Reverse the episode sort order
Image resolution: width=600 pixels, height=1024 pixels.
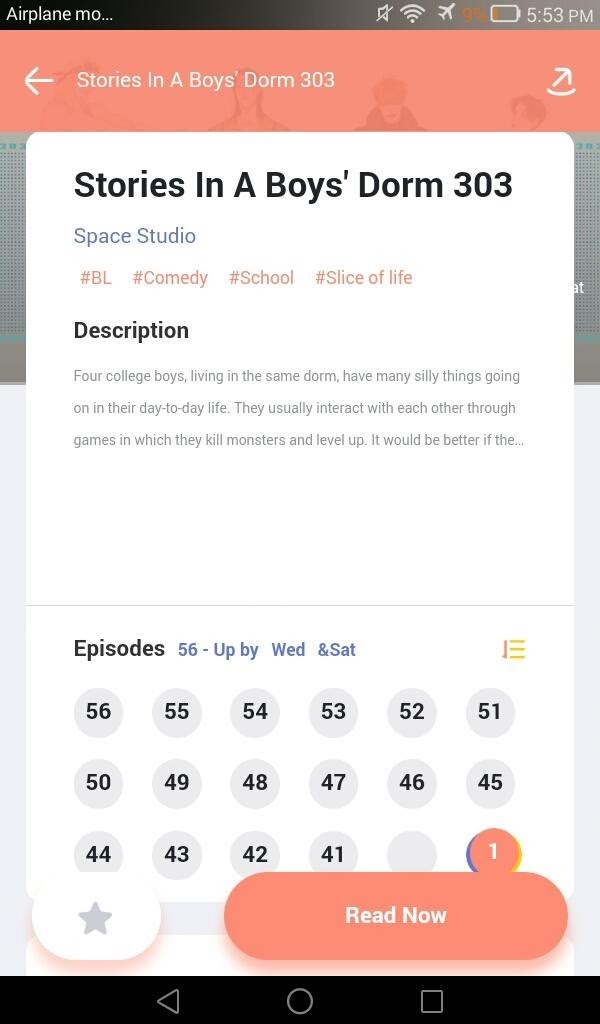pyautogui.click(x=513, y=649)
